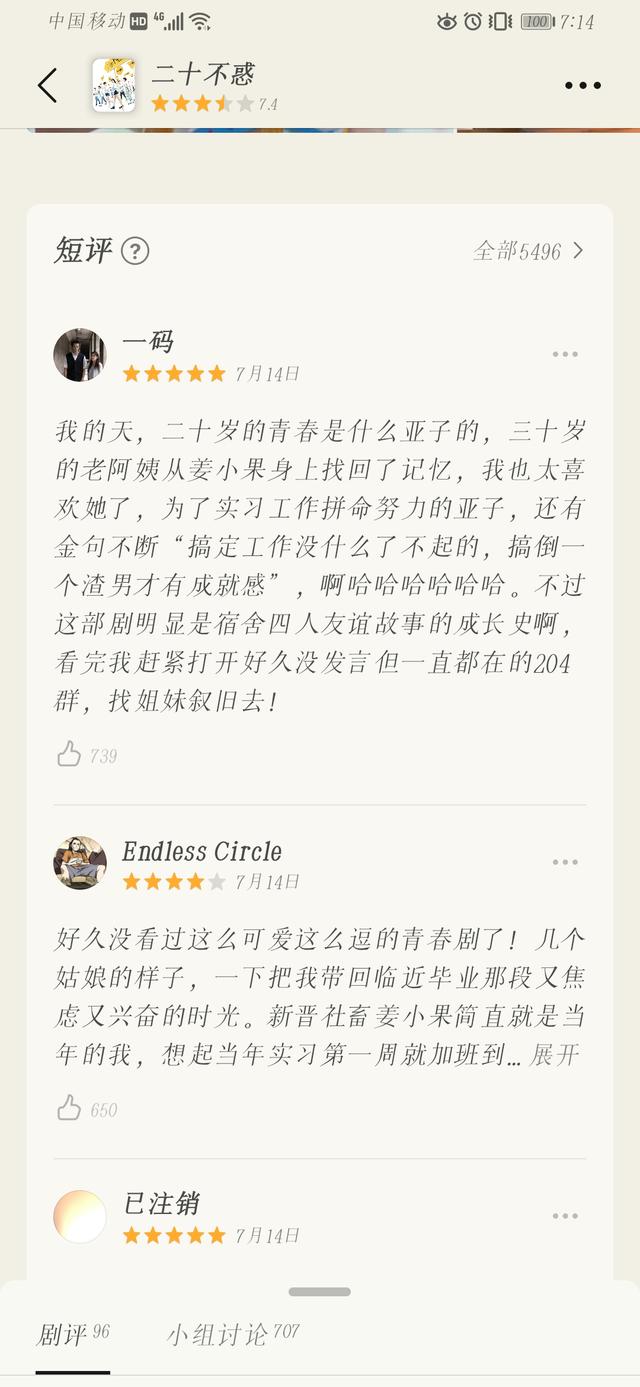Open Endless Circle's profile avatar

79,862
